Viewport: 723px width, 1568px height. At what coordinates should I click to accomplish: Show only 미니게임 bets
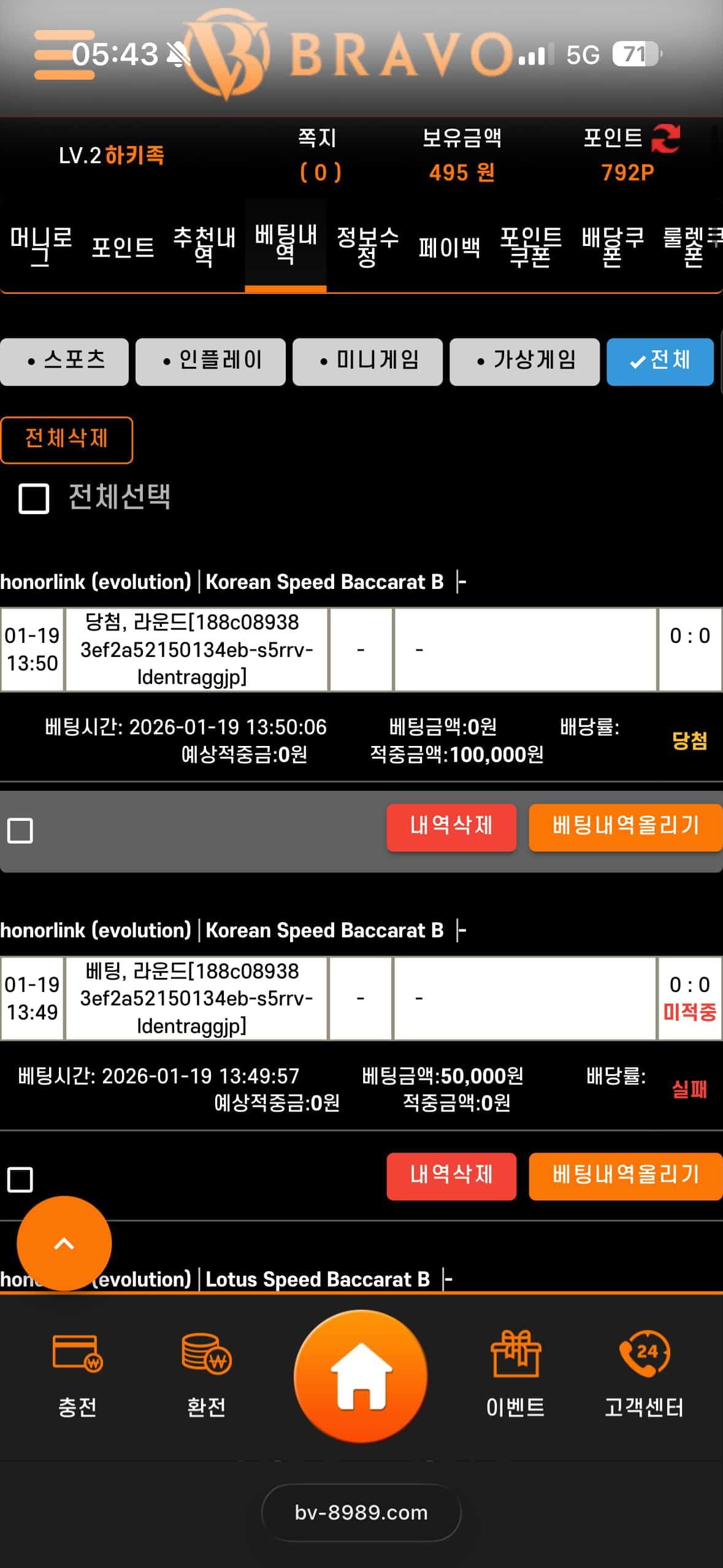367,362
